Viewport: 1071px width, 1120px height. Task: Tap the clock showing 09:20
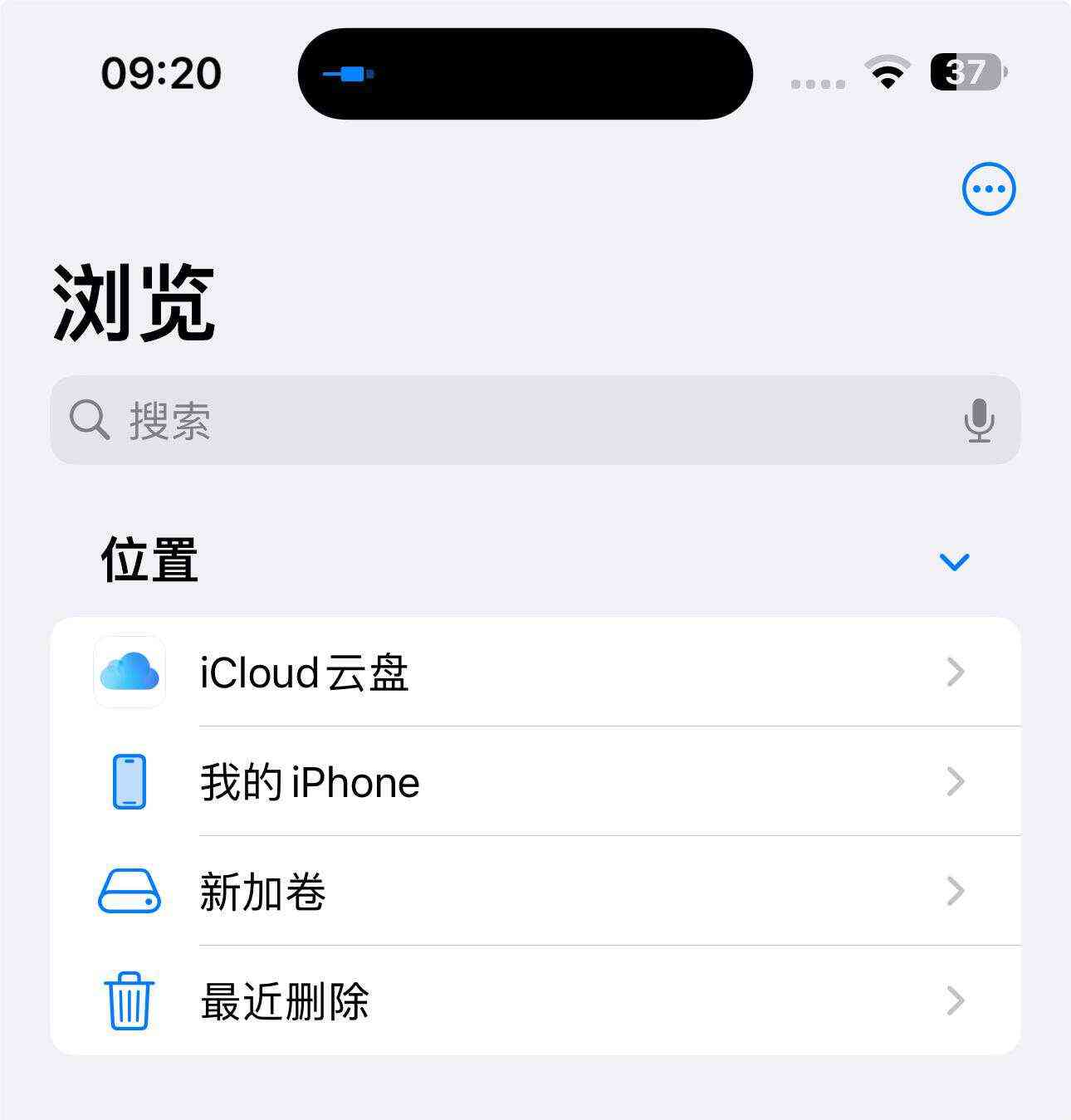pos(161,73)
